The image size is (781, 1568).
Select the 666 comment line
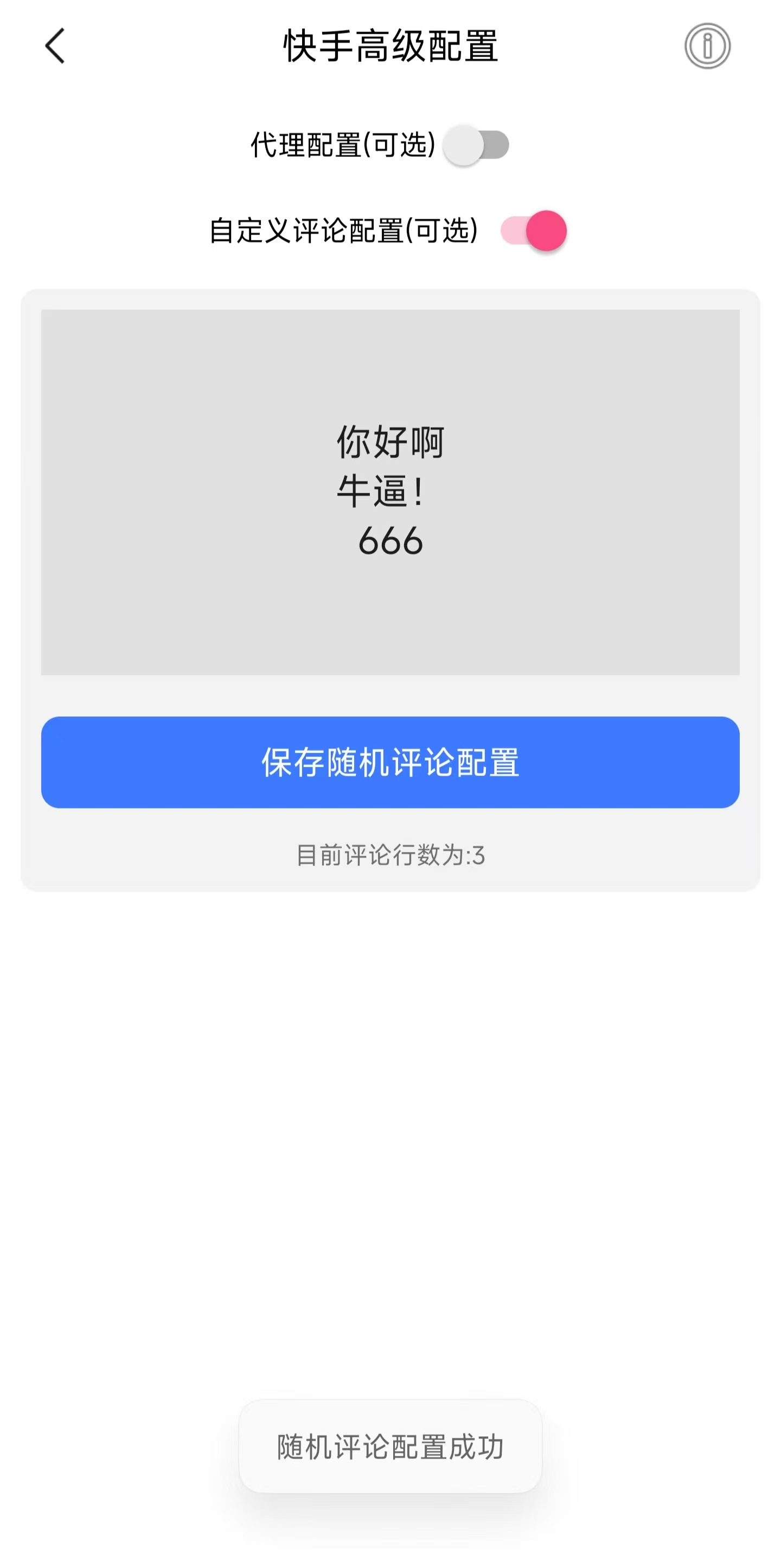tap(390, 540)
